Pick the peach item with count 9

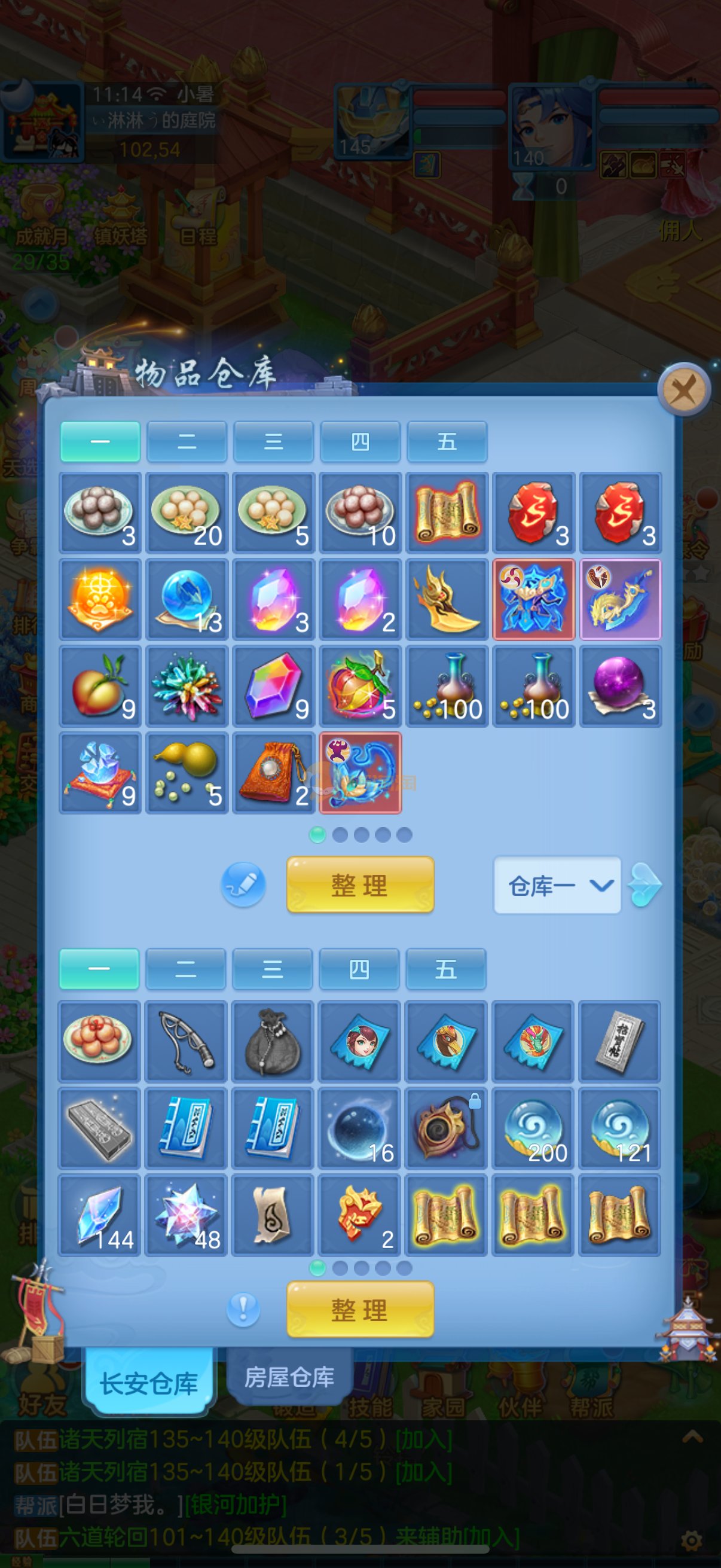pyautogui.click(x=100, y=686)
